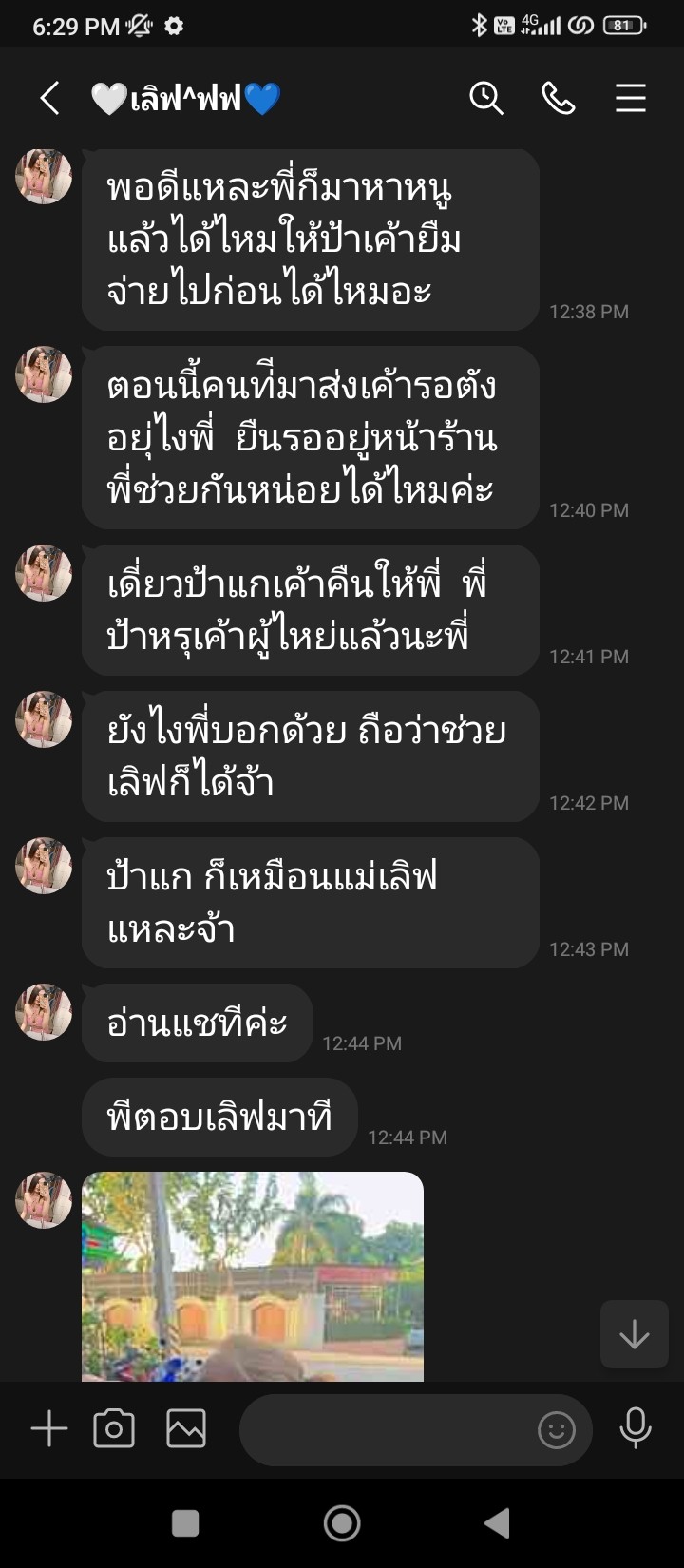684x1568 pixels.
Task: Go back to the chat list
Action: pyautogui.click(x=50, y=98)
